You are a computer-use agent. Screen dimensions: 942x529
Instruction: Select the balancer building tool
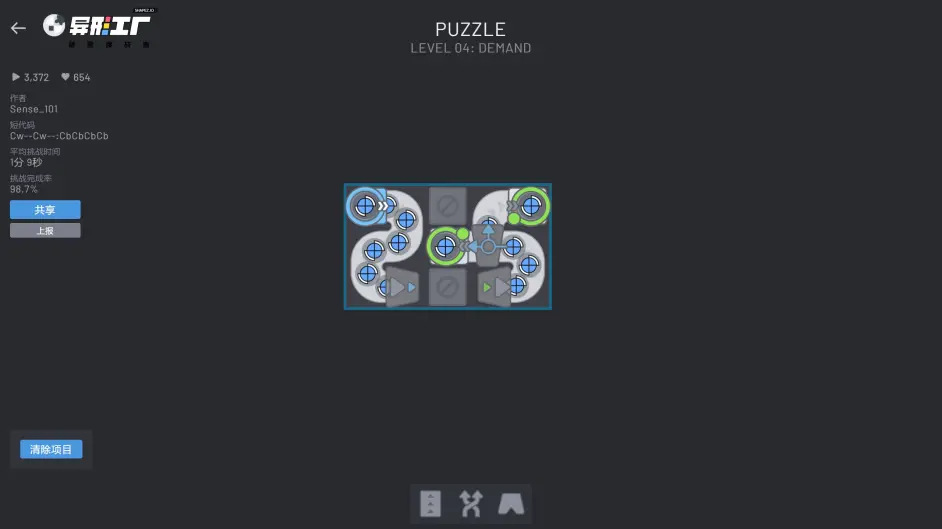pyautogui.click(x=470, y=504)
